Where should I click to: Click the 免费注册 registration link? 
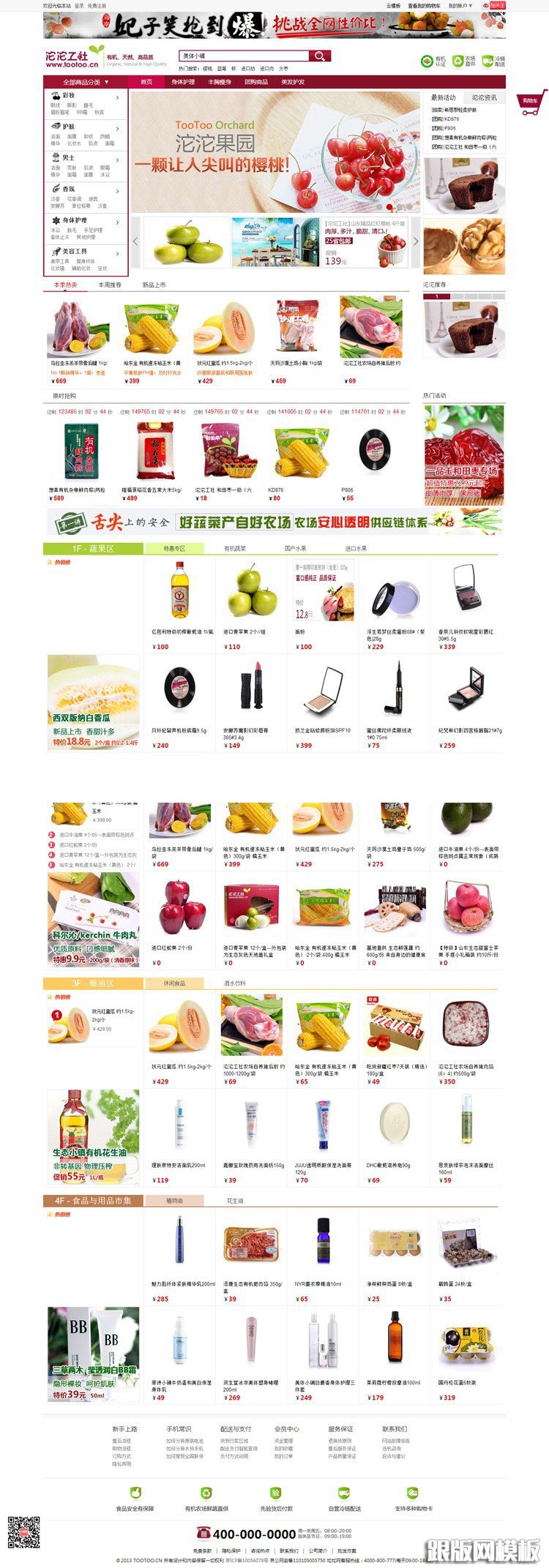pyautogui.click(x=97, y=5)
